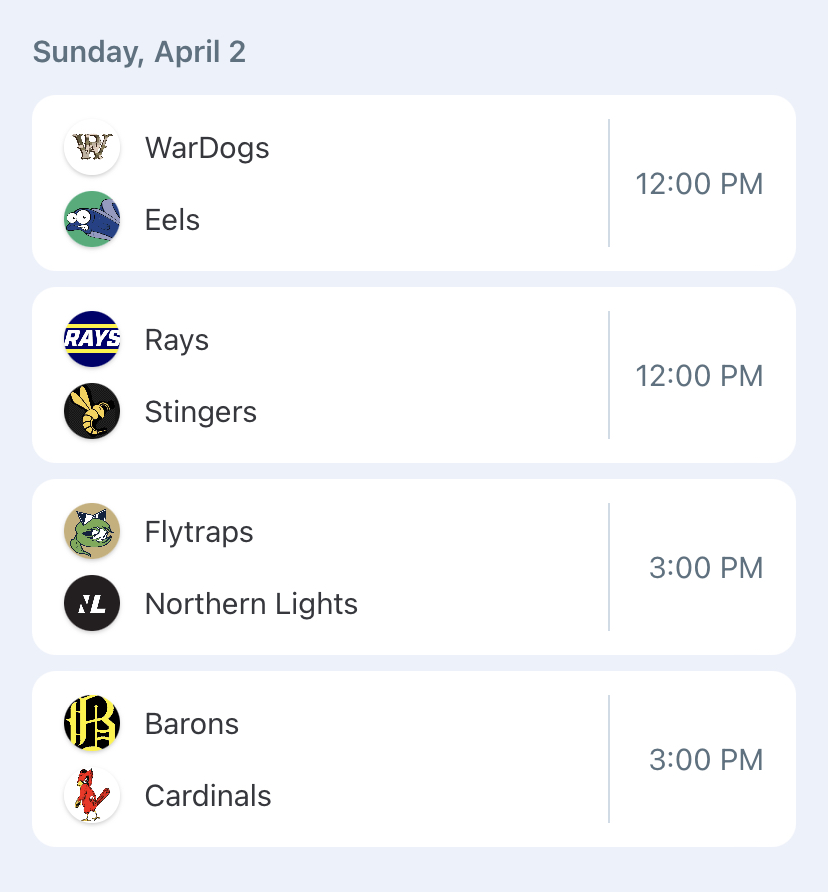Select the WarDogs team logo

[x=91, y=148]
